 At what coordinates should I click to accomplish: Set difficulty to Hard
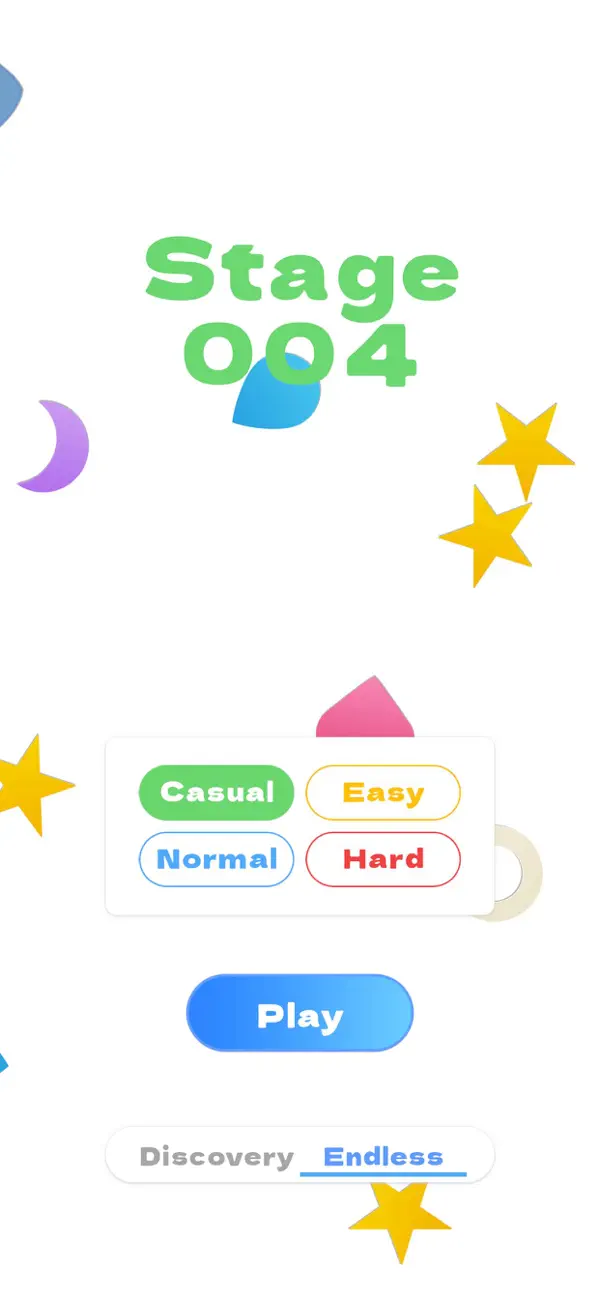coord(383,859)
